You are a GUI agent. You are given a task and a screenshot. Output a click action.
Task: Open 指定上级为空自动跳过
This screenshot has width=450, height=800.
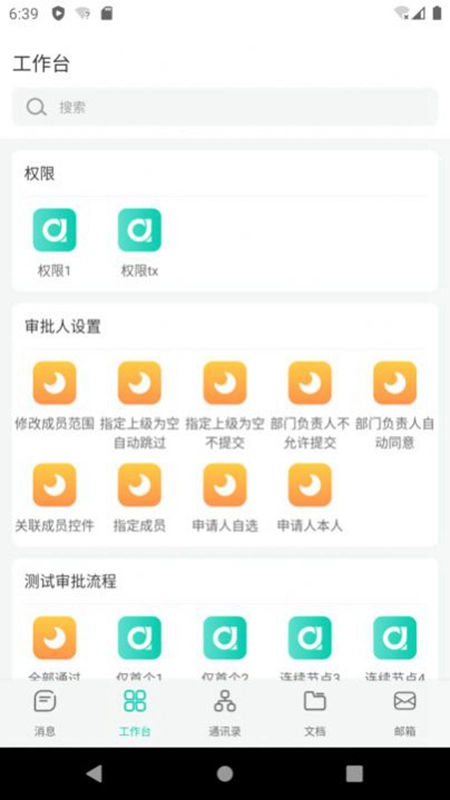[x=139, y=406]
